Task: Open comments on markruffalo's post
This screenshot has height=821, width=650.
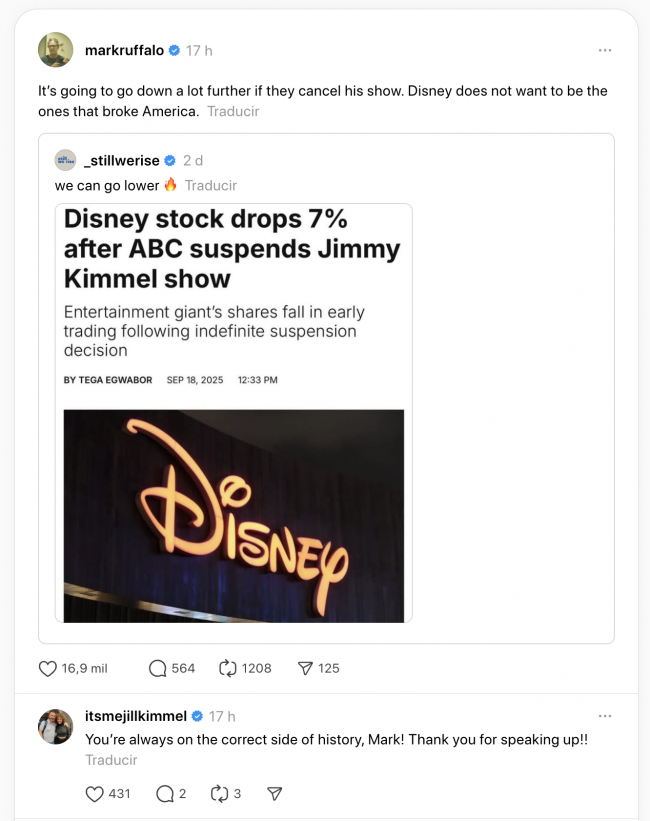Action: tap(158, 668)
